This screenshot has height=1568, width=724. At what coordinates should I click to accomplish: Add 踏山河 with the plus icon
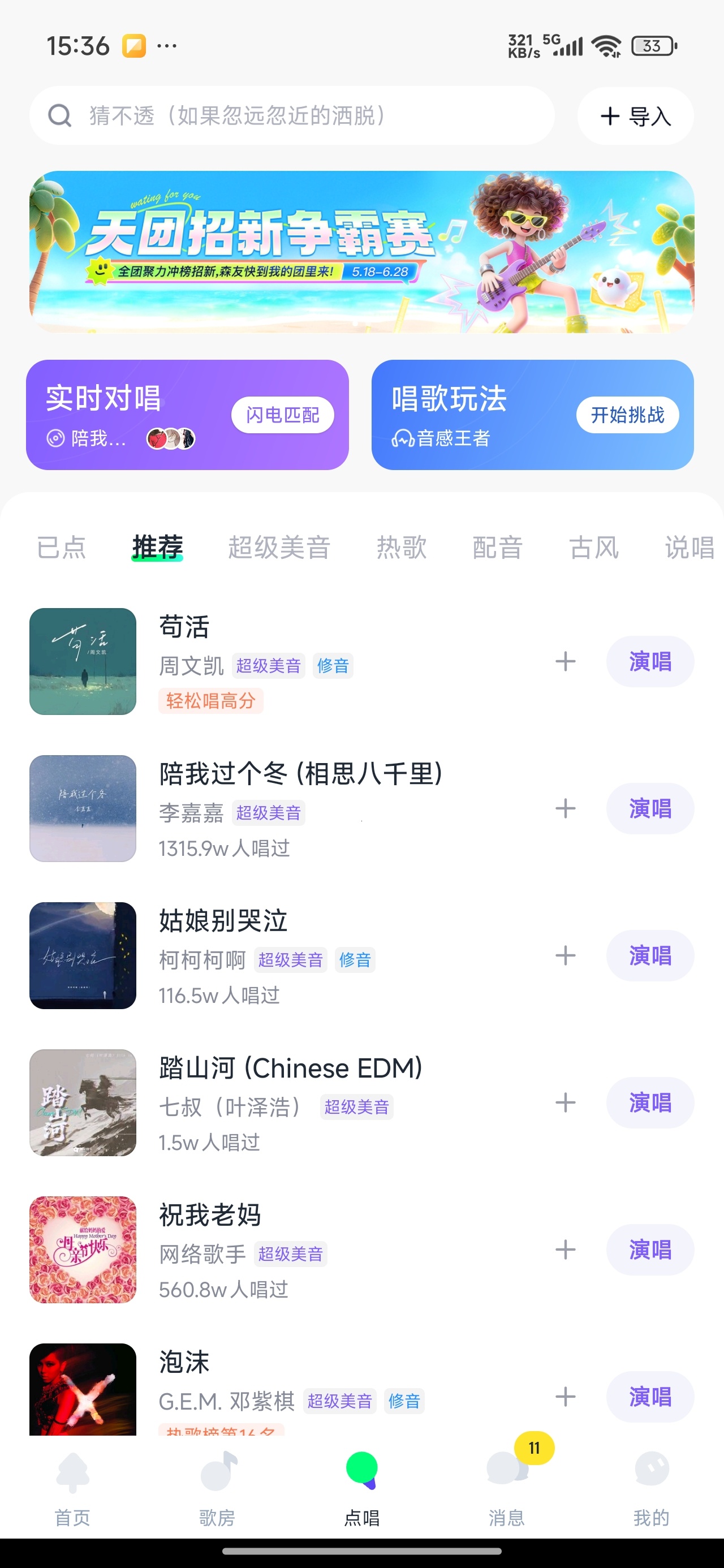[566, 1102]
